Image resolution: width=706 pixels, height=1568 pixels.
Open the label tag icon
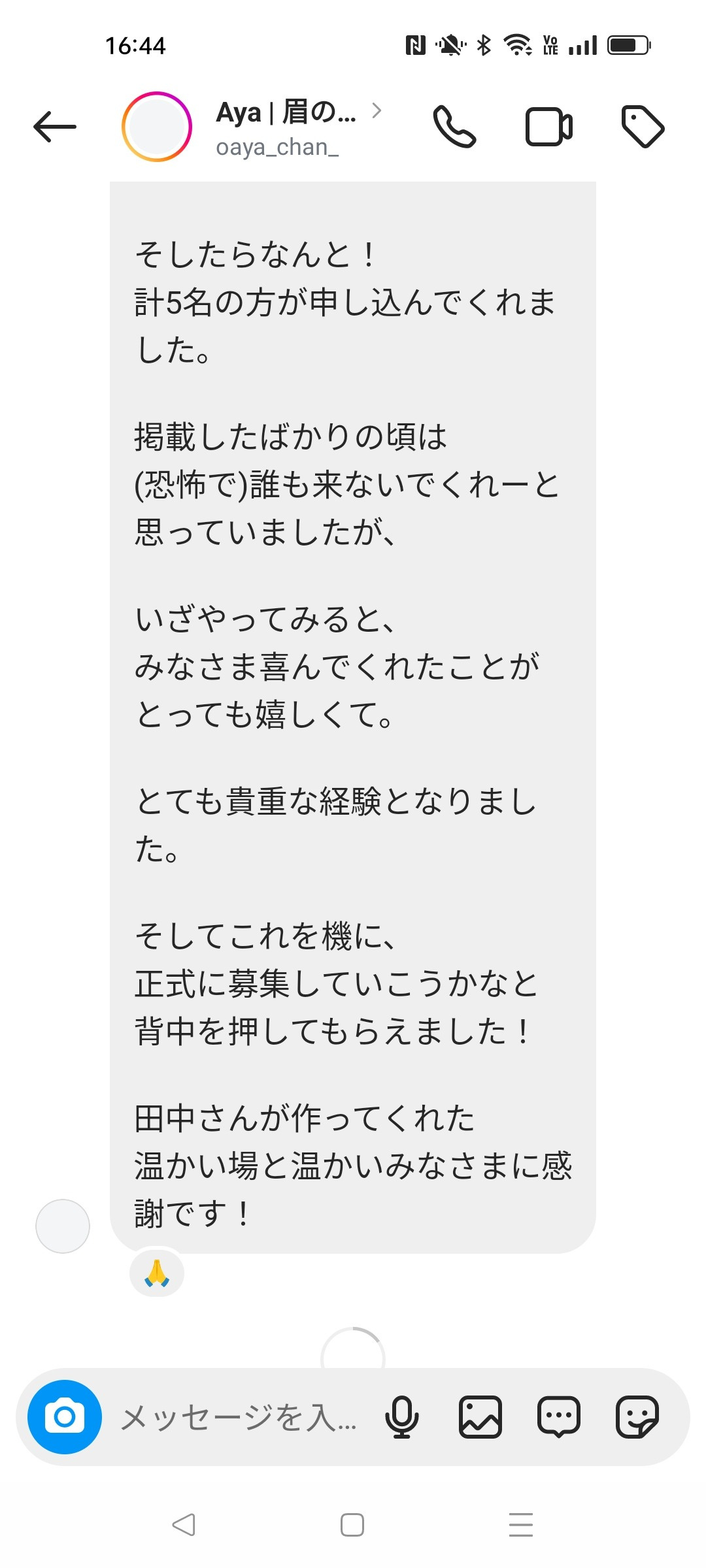point(643,127)
